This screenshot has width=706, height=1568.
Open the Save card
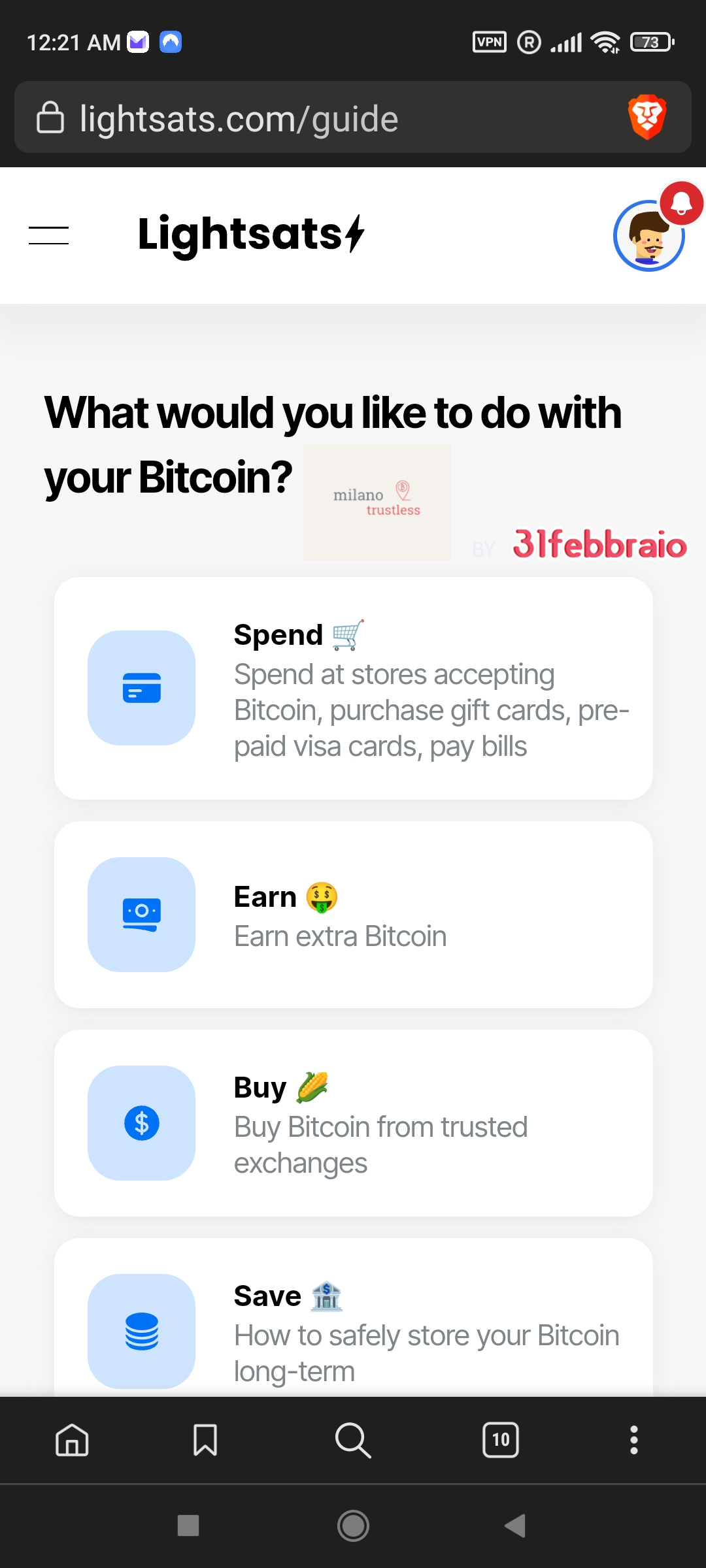point(354,1318)
